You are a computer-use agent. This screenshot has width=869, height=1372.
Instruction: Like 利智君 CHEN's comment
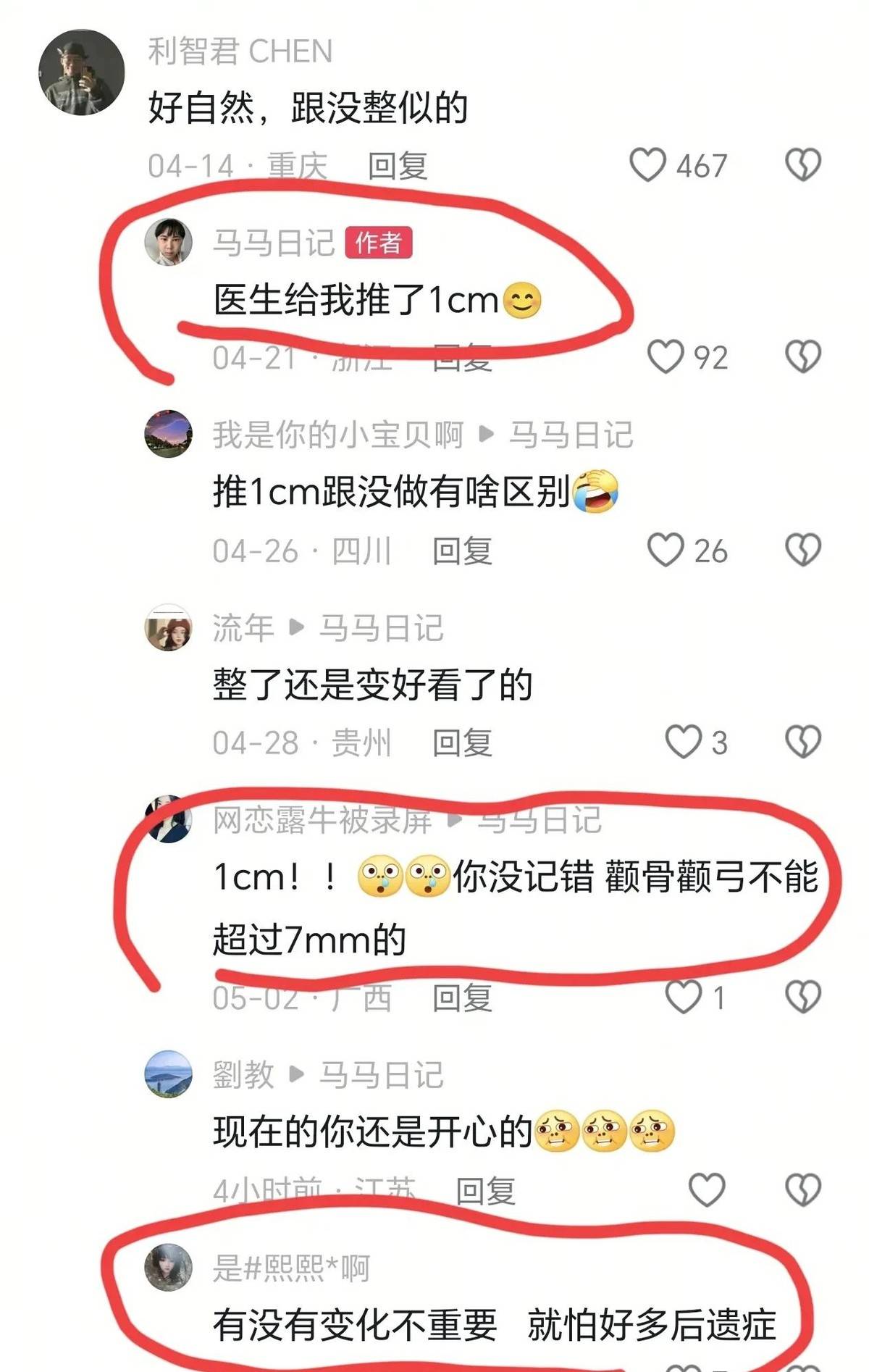[647, 165]
